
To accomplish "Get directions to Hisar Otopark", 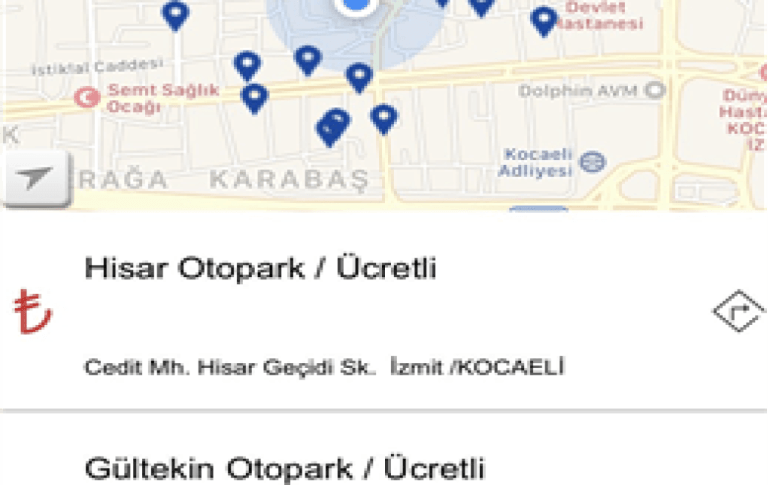I will point(738,313).
